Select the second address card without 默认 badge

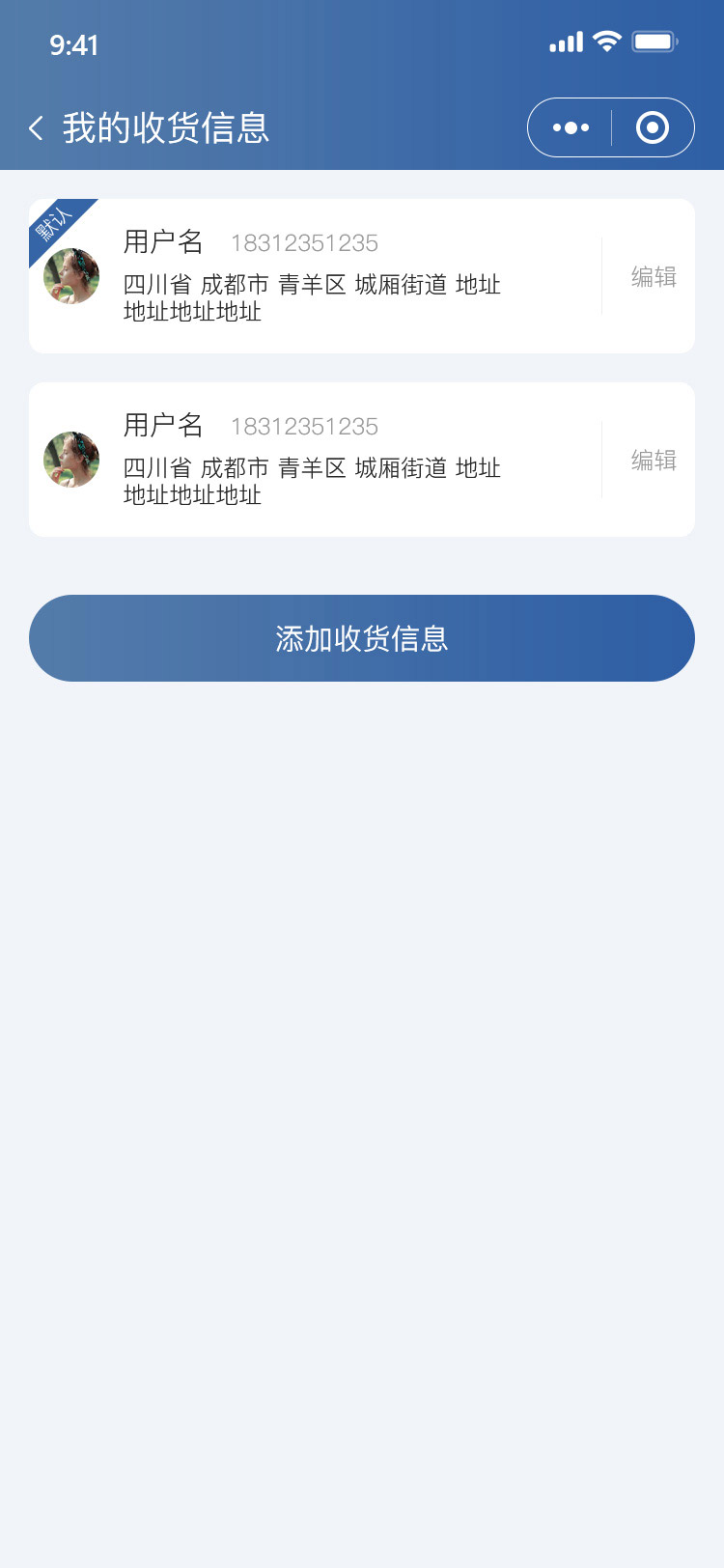pos(362,460)
